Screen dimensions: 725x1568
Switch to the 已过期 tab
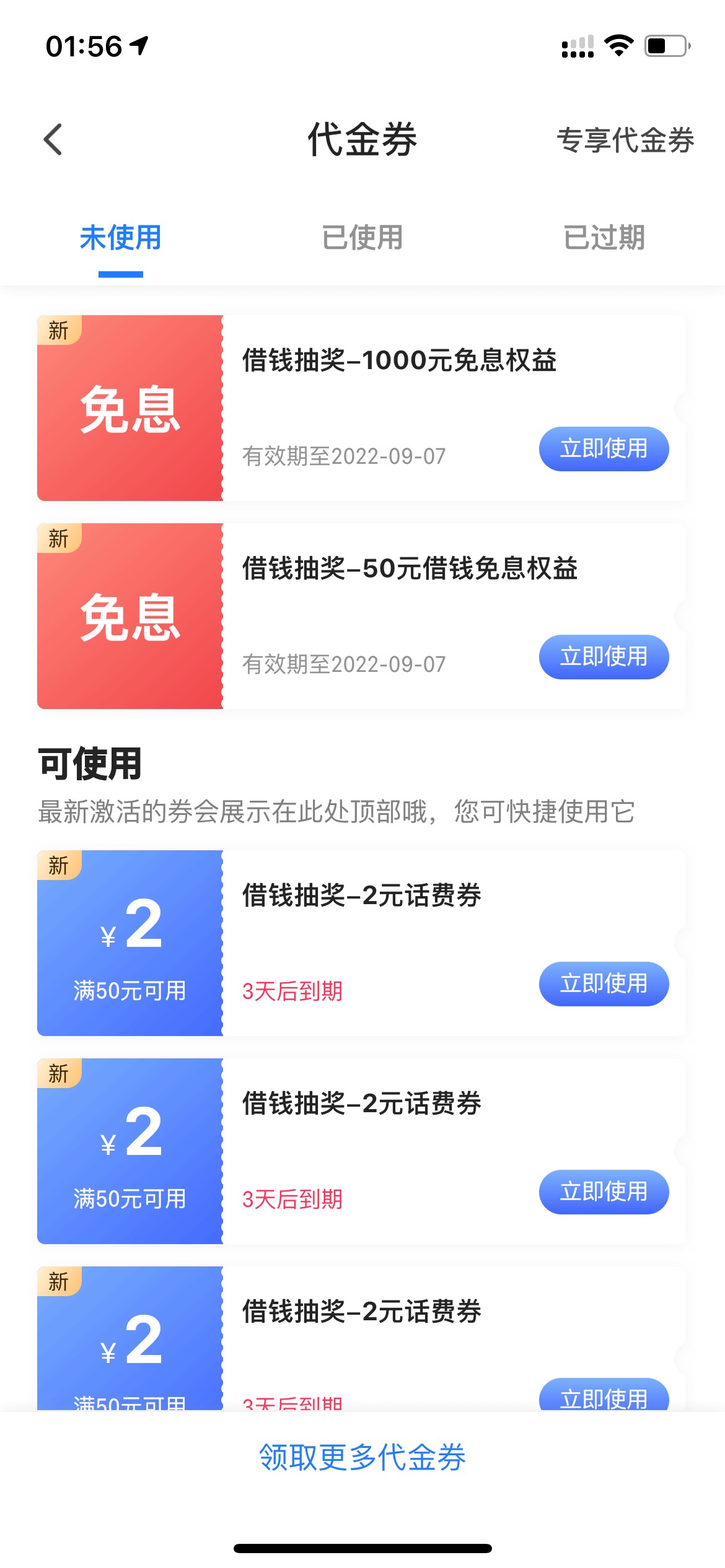[x=604, y=238]
